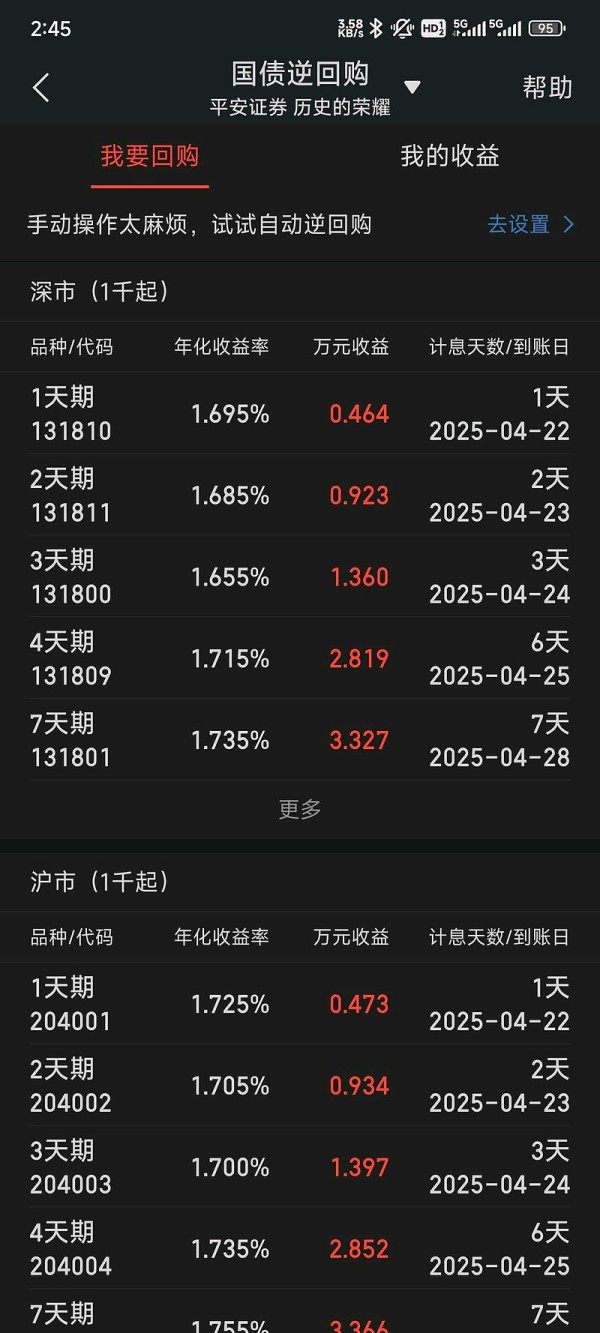Expand 更多 Shenzhen products
The image size is (600, 1333).
point(300,809)
